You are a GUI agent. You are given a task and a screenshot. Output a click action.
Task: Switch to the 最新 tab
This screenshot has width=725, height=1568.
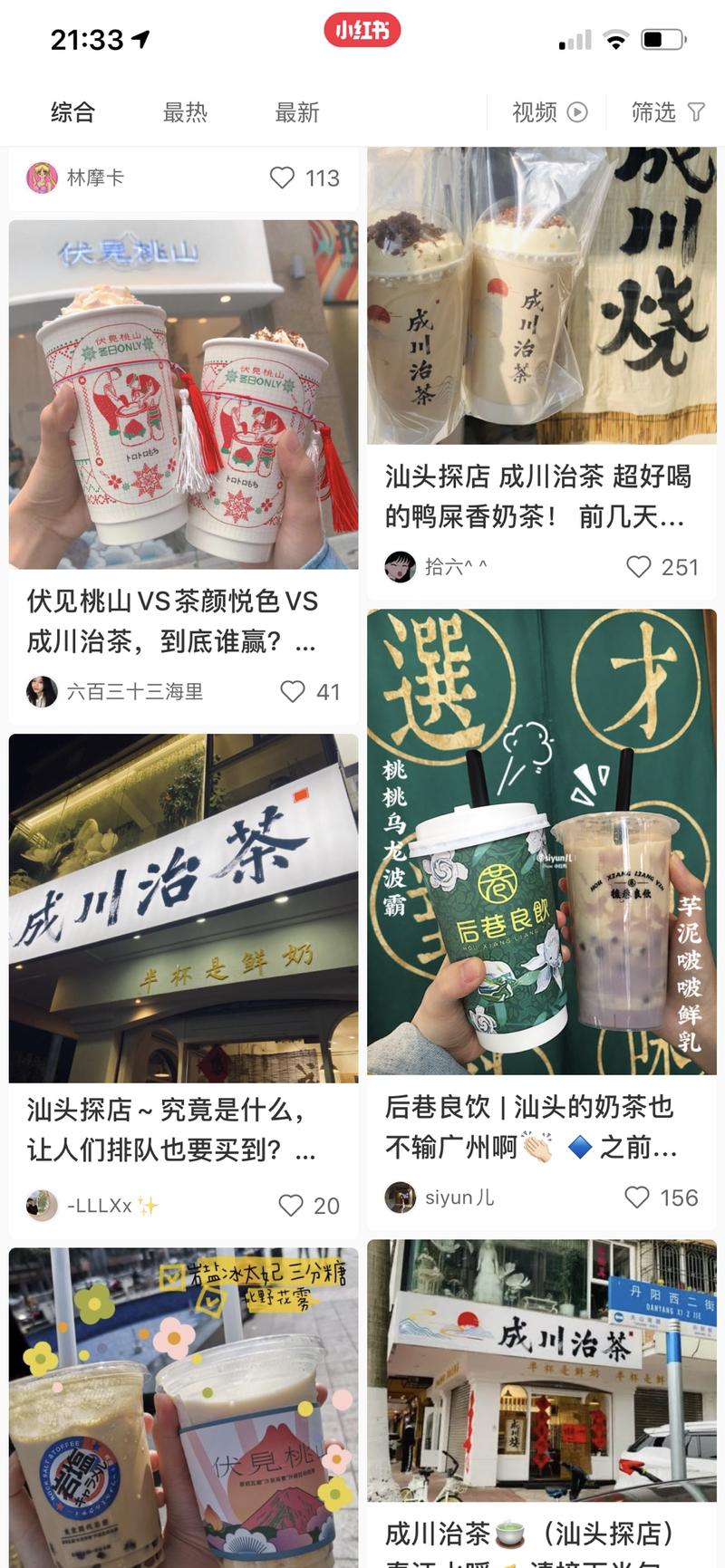tap(298, 111)
